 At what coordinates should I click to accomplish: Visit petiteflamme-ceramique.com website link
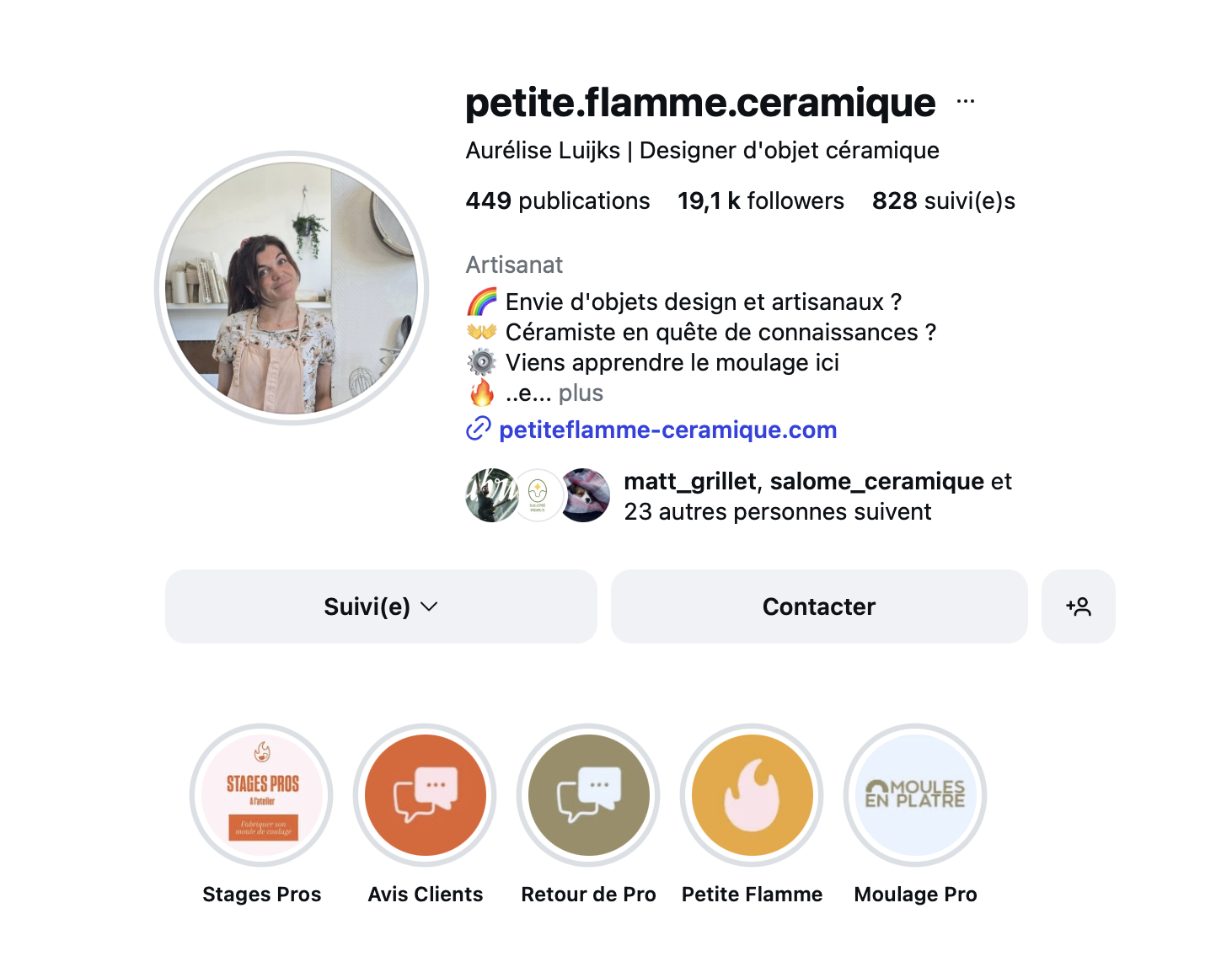tap(667, 430)
